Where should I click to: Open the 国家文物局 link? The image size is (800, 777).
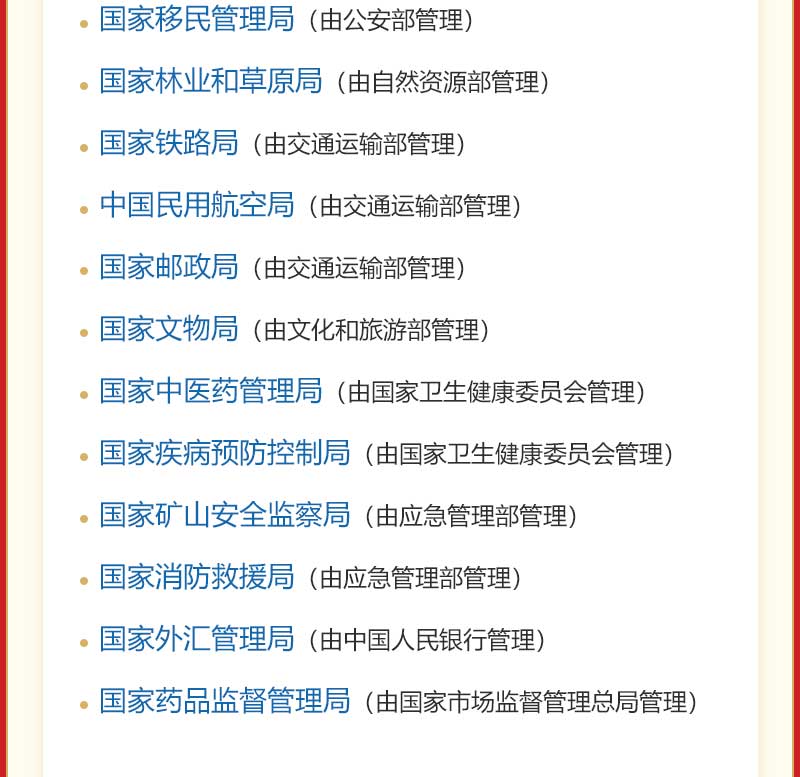pos(169,329)
